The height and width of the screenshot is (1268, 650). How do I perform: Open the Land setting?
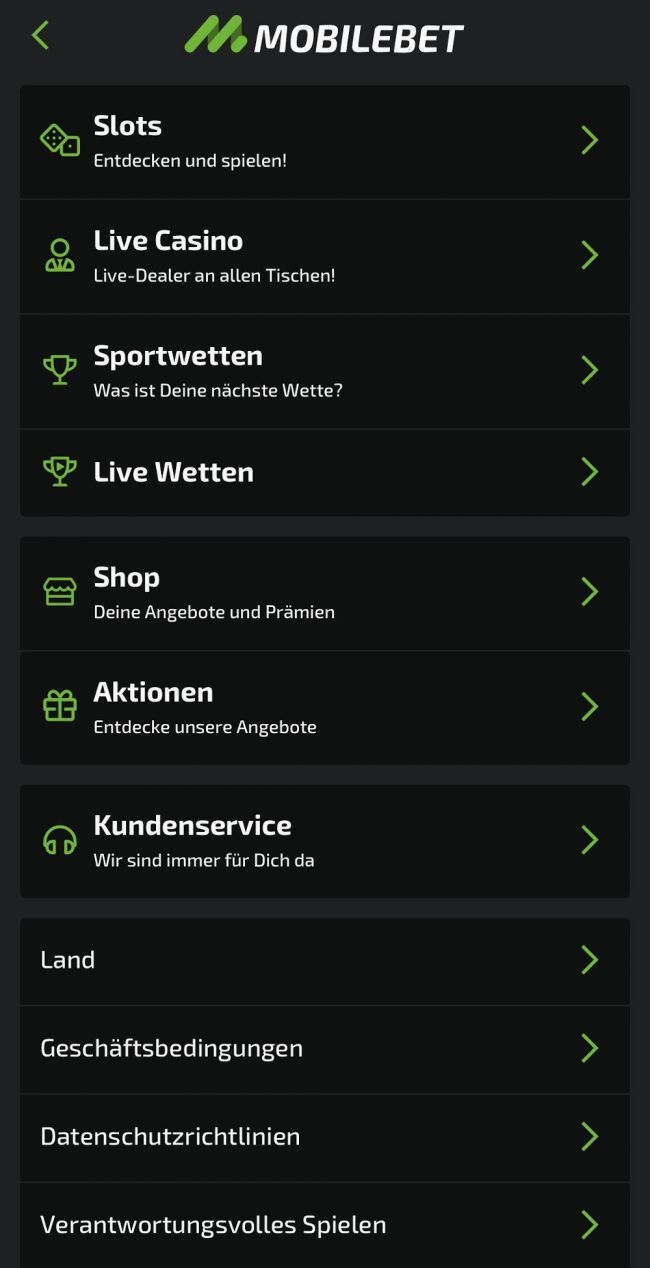324,961
